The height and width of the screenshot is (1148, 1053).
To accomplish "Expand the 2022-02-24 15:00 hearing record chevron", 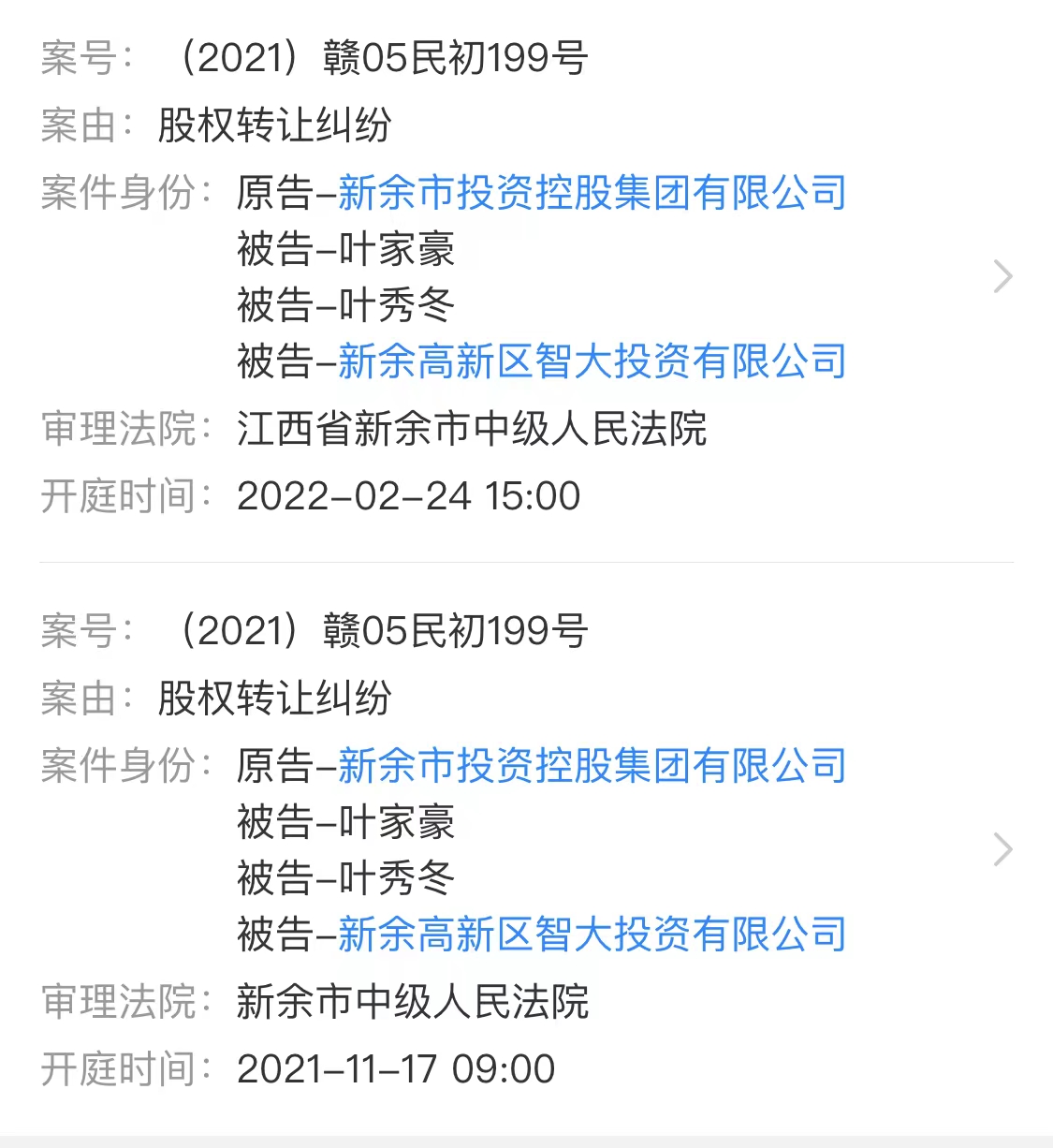I will (x=1002, y=277).
